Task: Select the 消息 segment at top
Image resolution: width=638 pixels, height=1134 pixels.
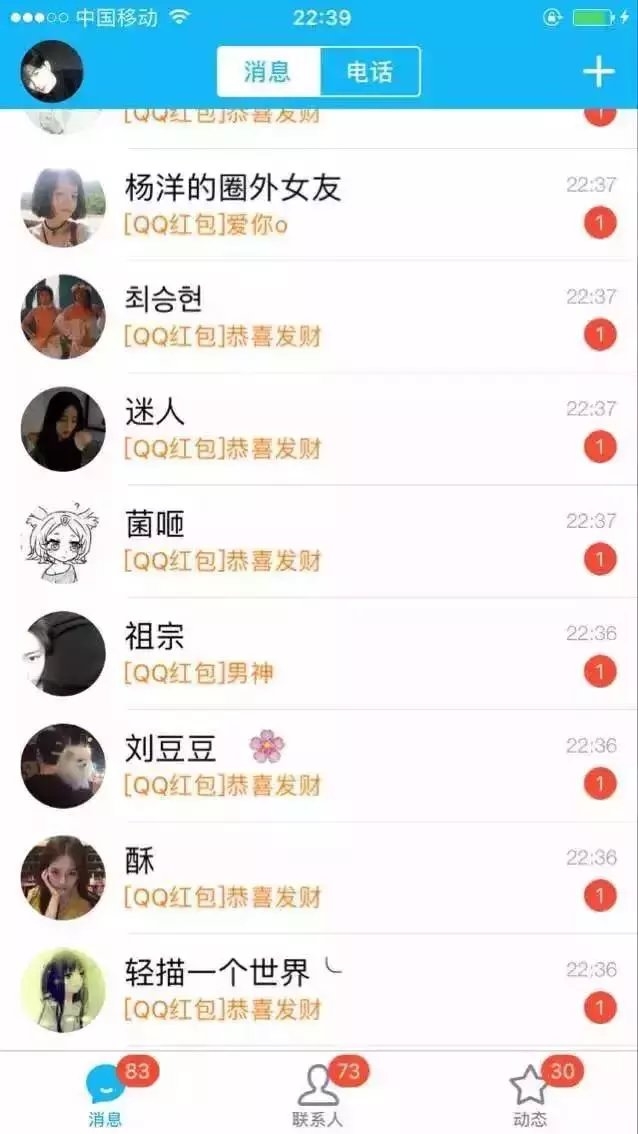Action: tap(268, 72)
